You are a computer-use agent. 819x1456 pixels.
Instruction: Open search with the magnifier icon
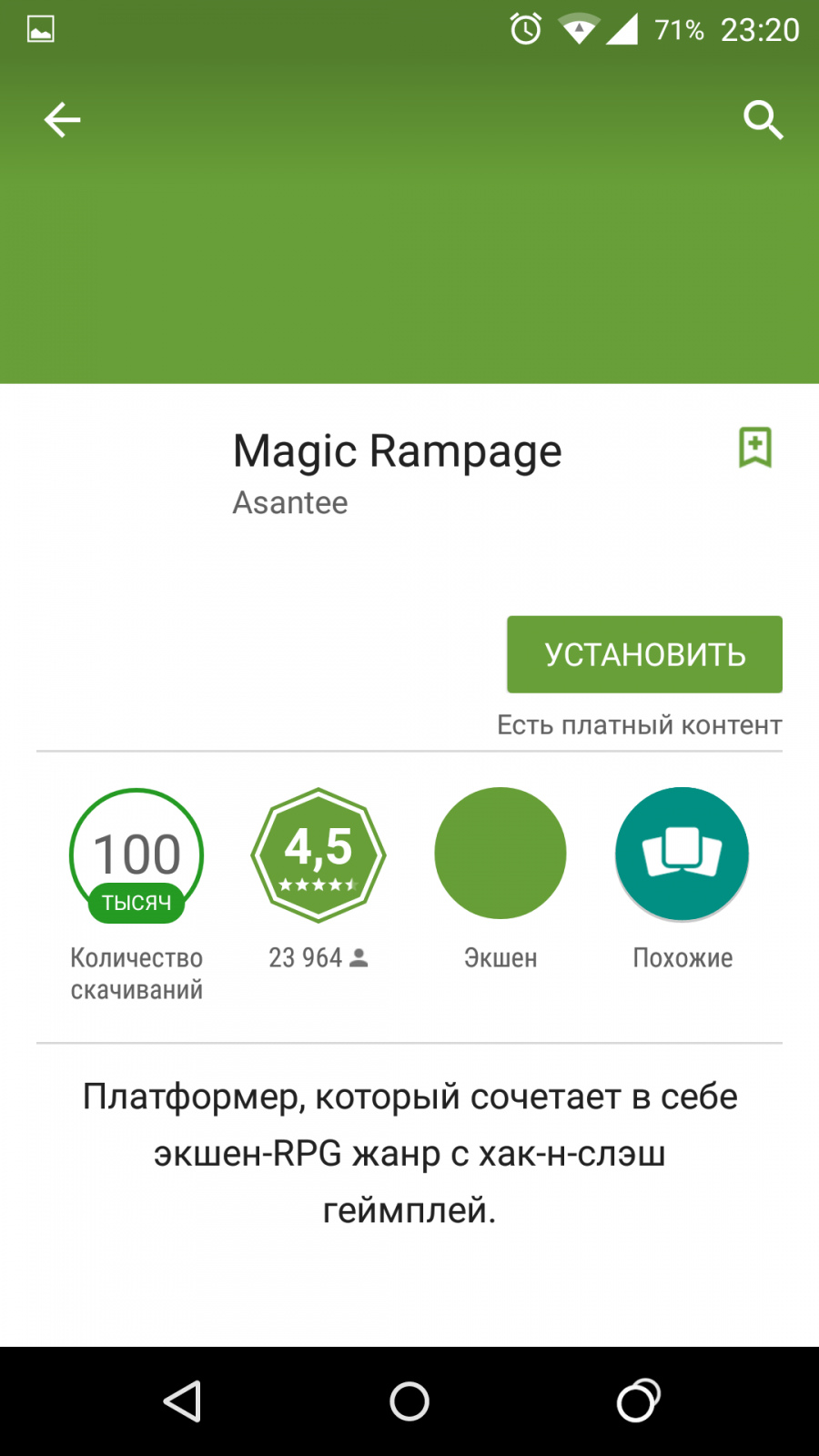(763, 120)
